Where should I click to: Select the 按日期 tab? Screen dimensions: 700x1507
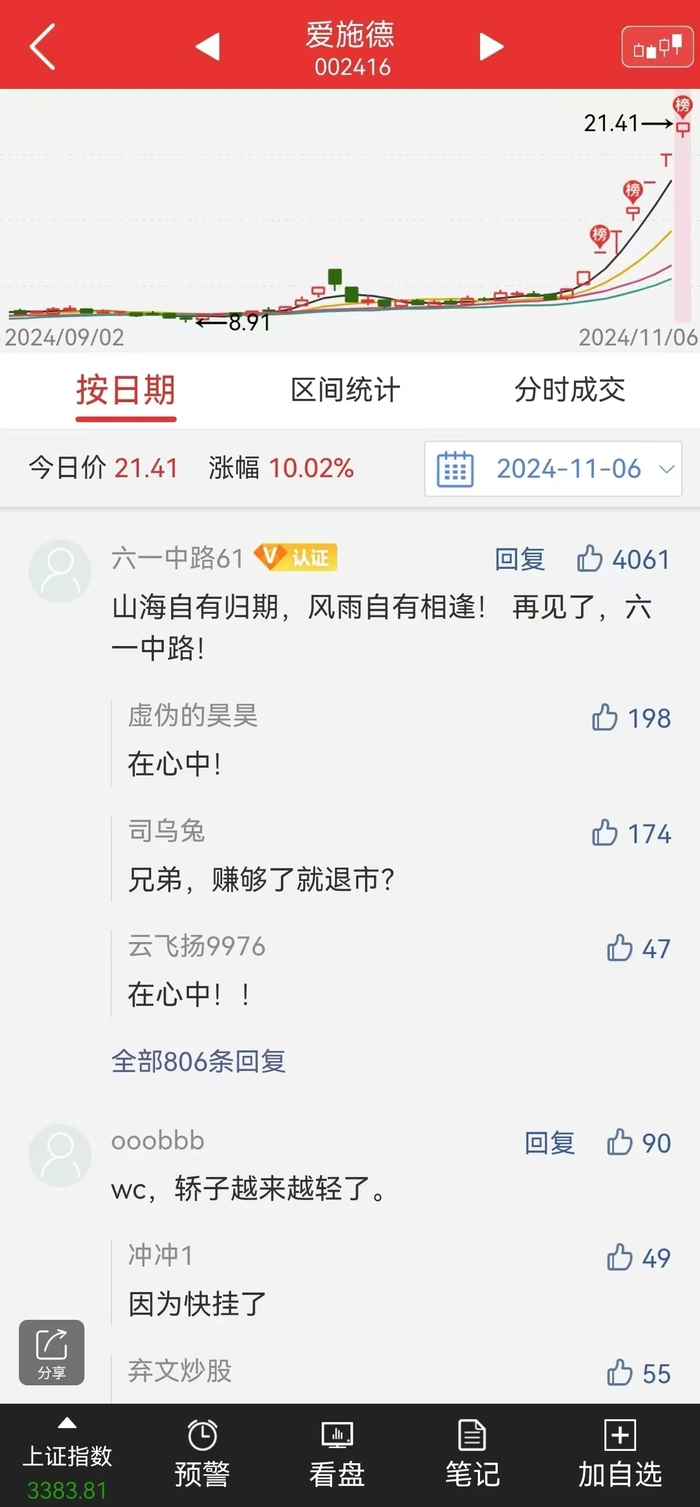tap(126, 390)
